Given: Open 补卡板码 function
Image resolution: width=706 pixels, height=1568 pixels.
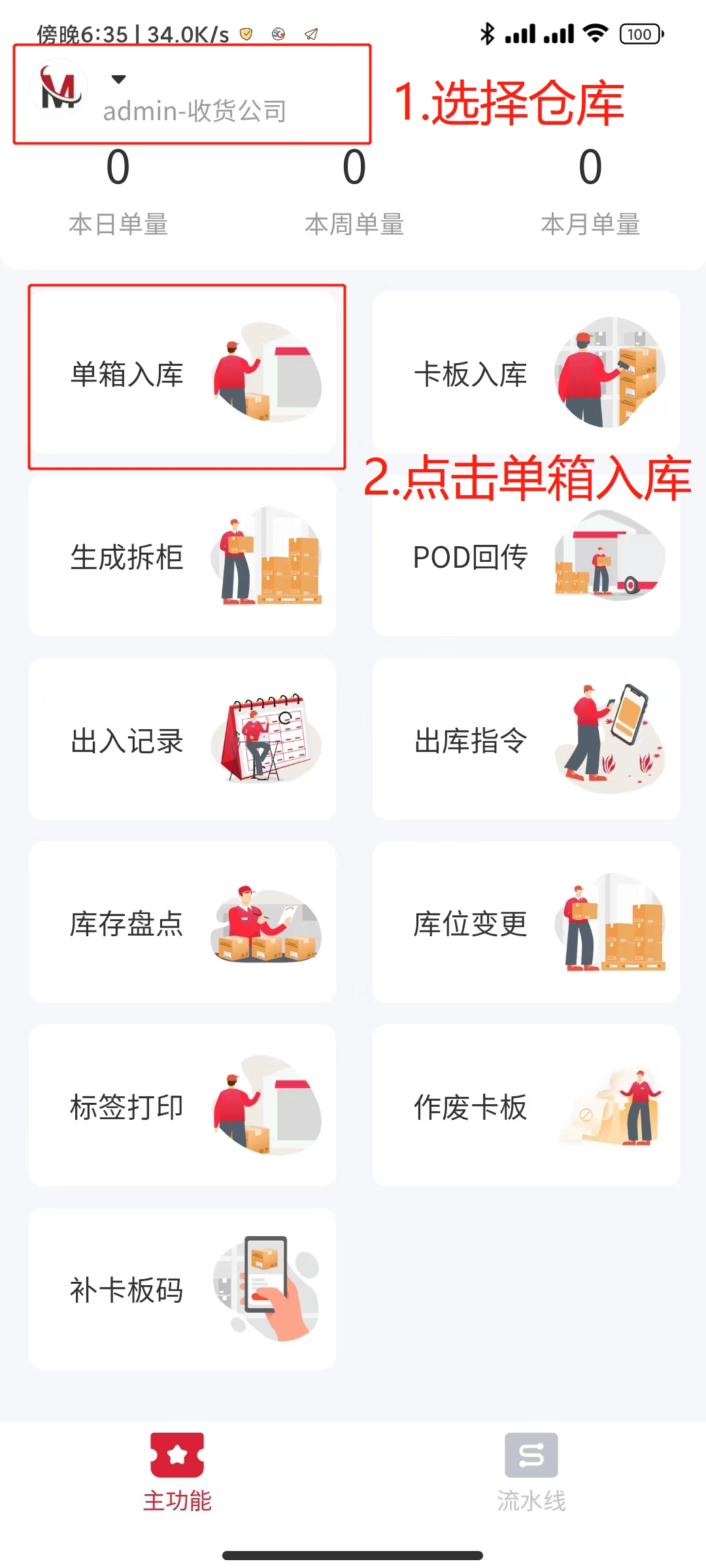Looking at the screenshot, I should tap(182, 1288).
